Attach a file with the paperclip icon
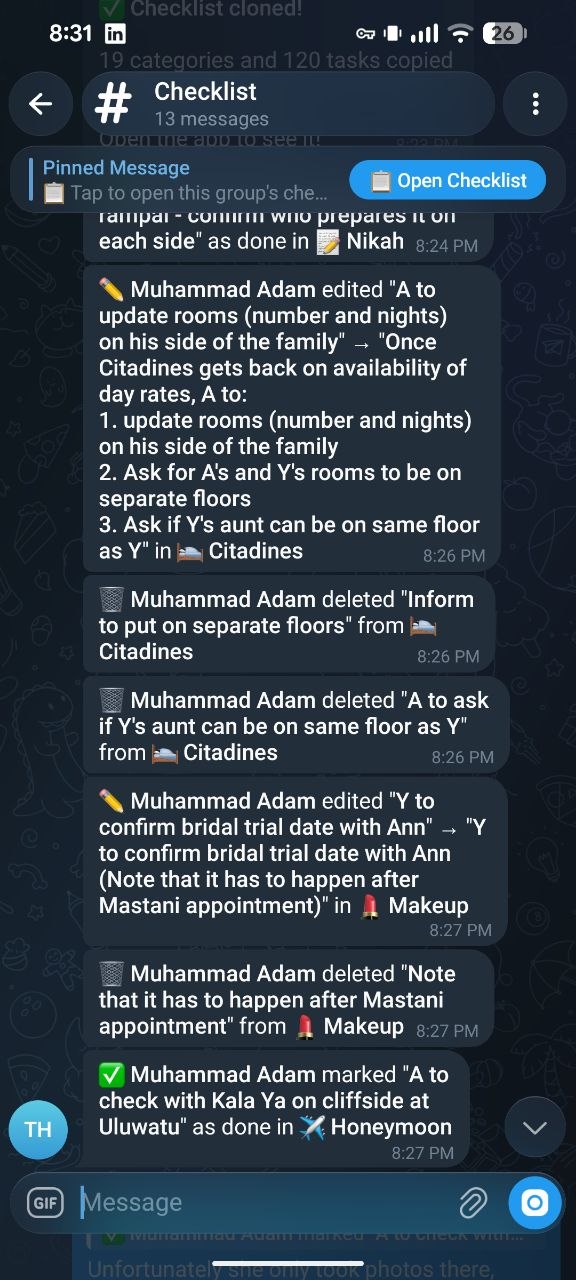 [473, 1203]
